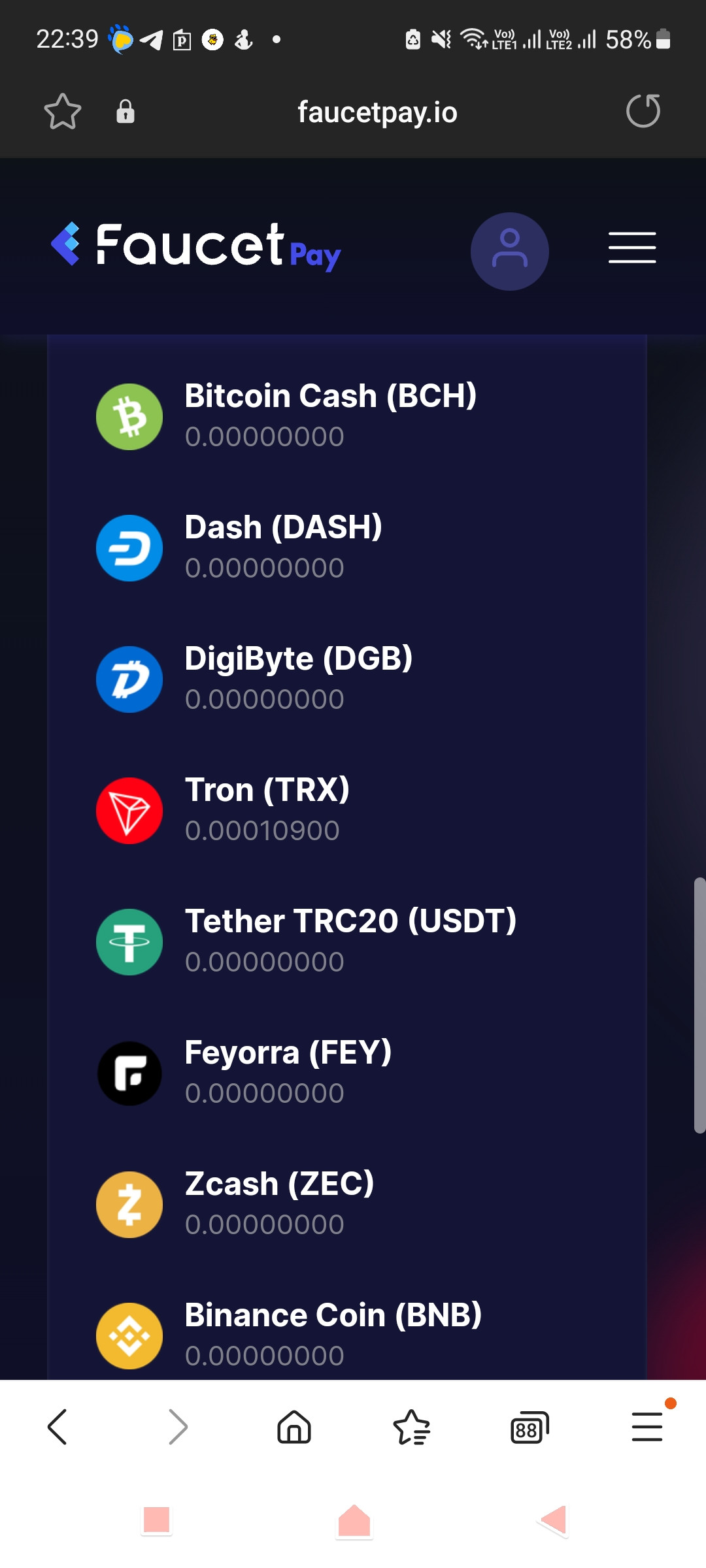Open the tab switcher showing 88 tabs
706x1568 pixels.
pyautogui.click(x=529, y=1427)
